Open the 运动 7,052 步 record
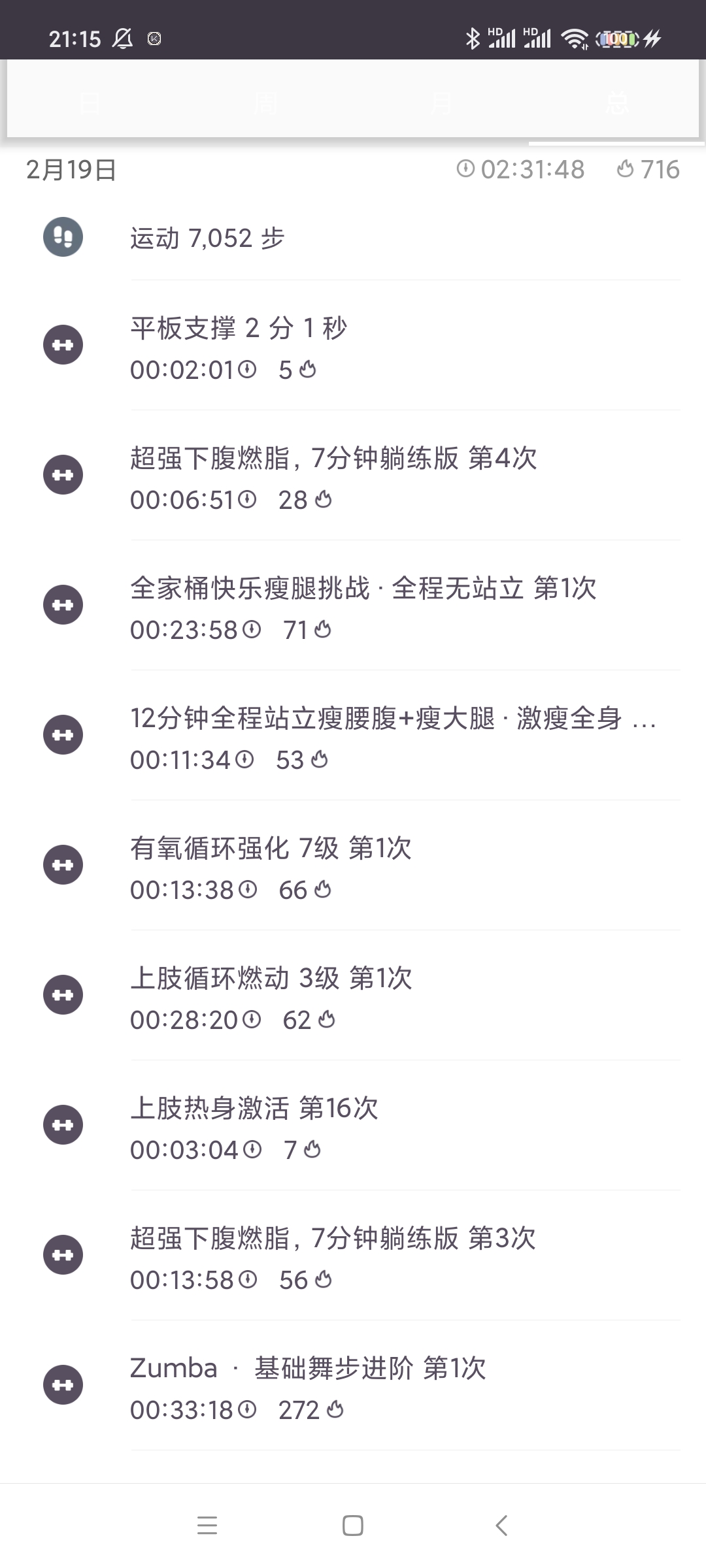This screenshot has width=706, height=1568. point(353,238)
